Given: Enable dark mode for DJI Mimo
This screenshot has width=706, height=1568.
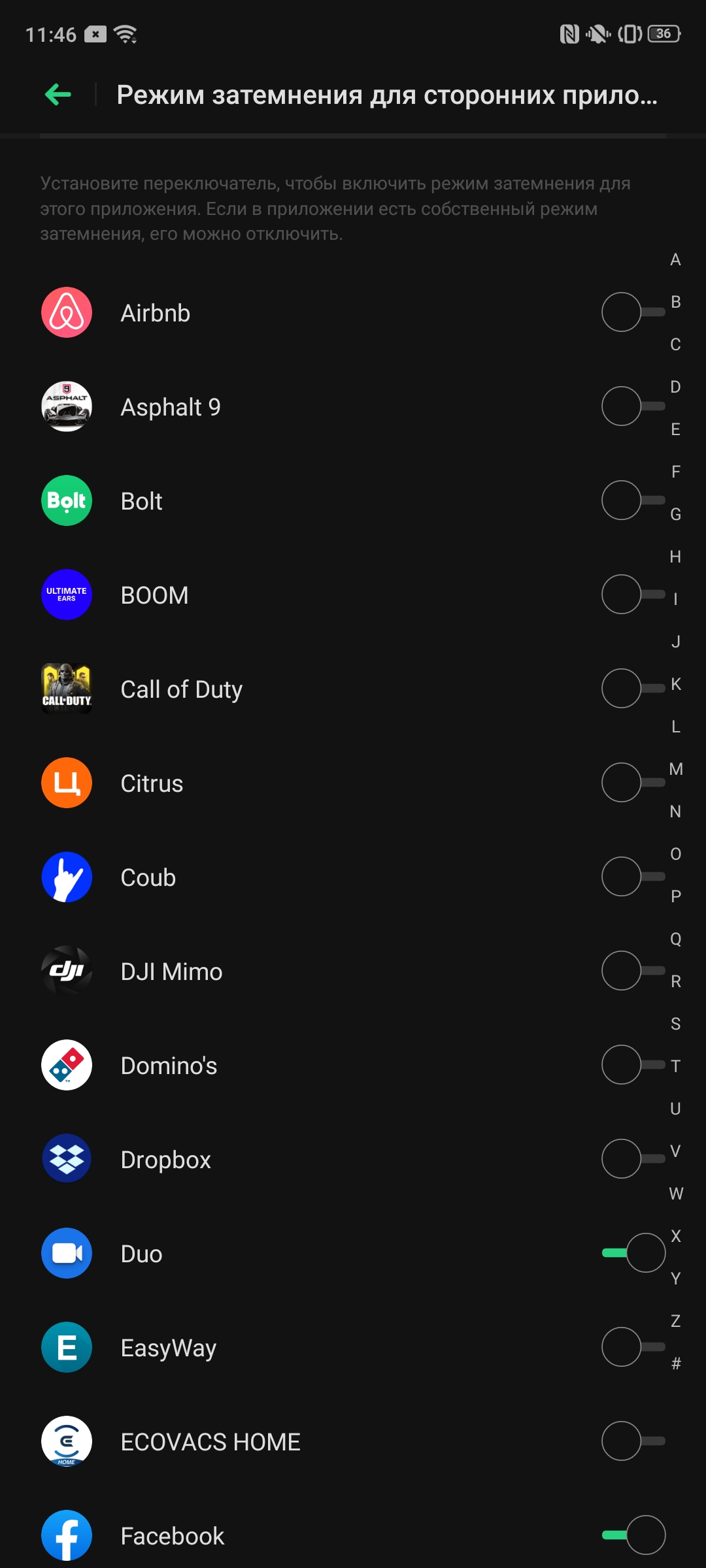Looking at the screenshot, I should pos(632,971).
